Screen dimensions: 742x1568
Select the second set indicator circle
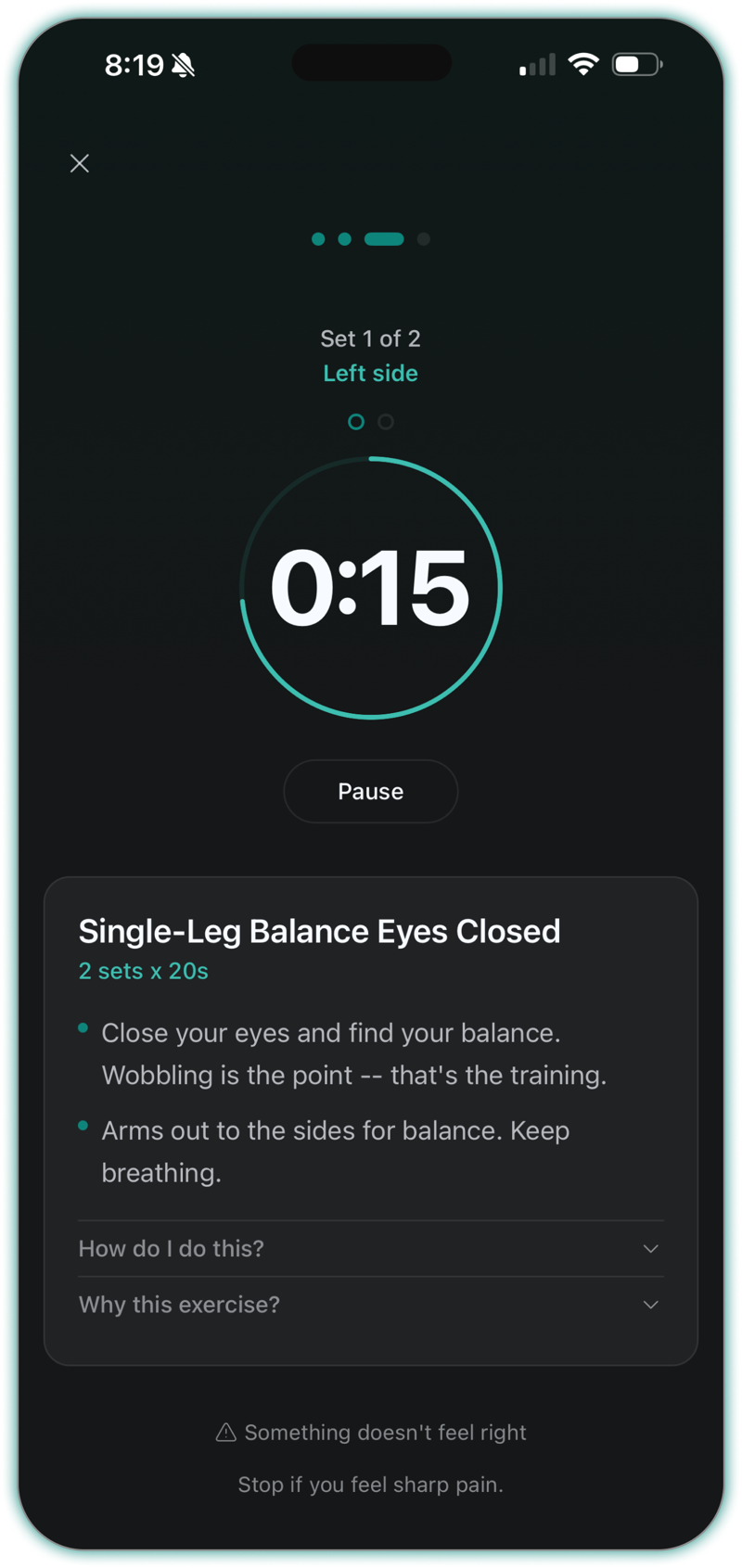pos(386,421)
